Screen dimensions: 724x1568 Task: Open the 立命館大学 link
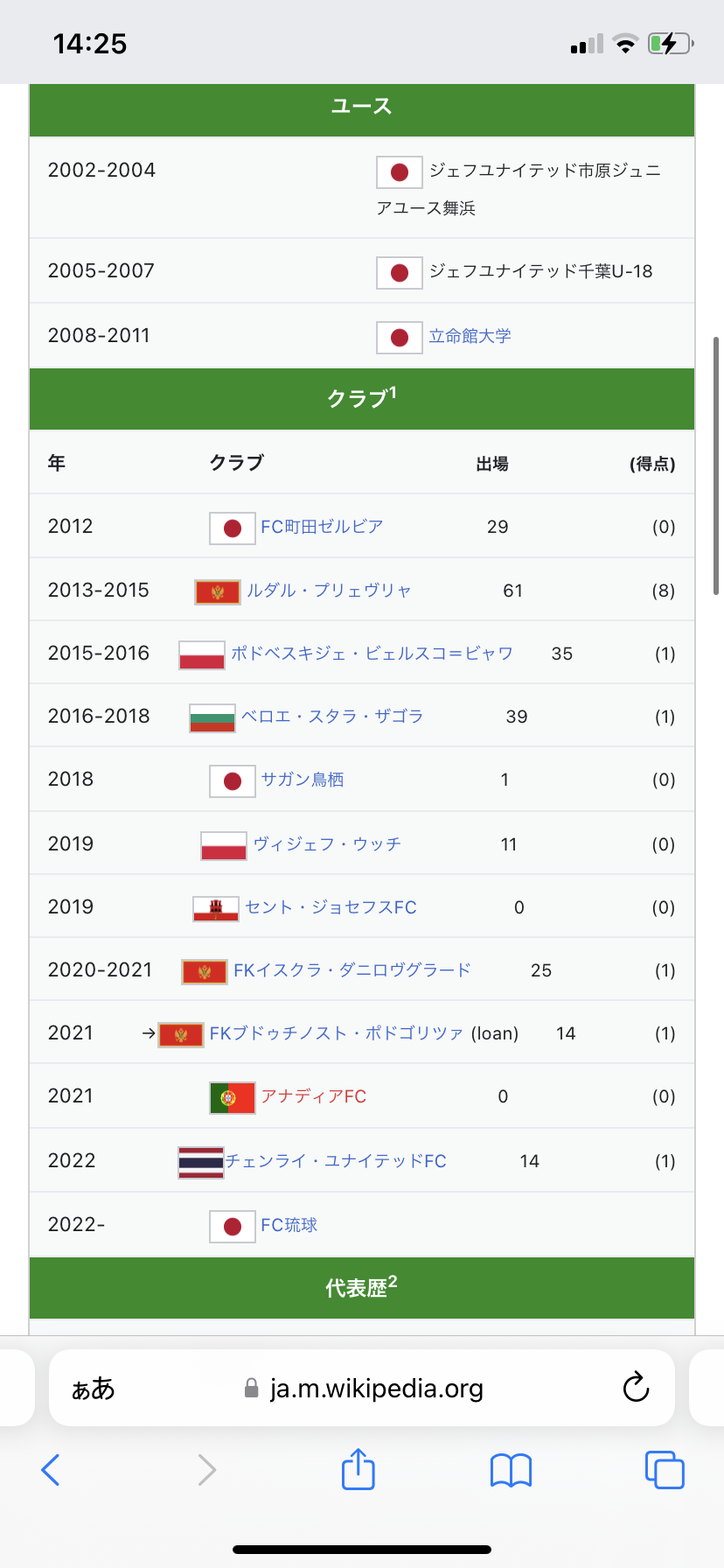click(470, 336)
